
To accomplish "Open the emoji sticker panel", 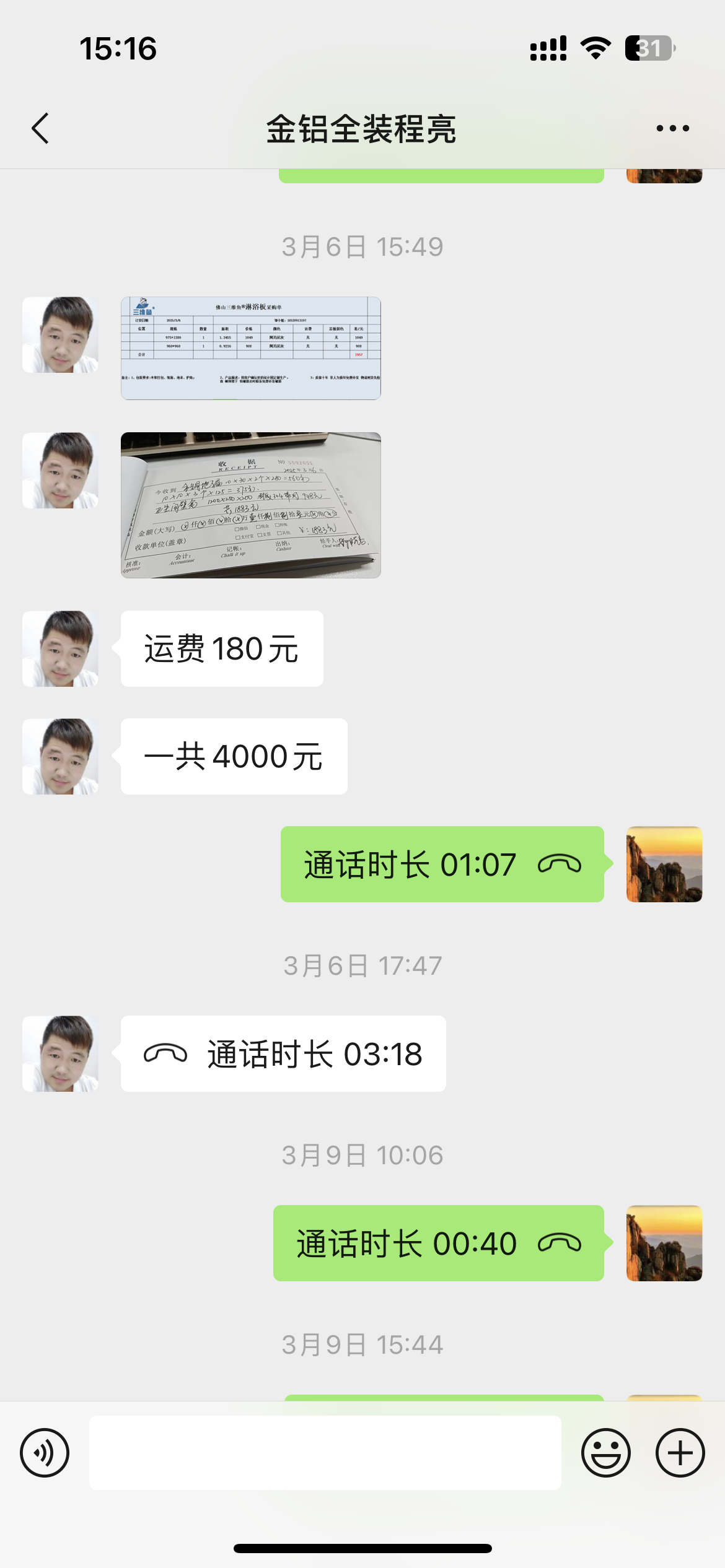I will pyautogui.click(x=605, y=1452).
